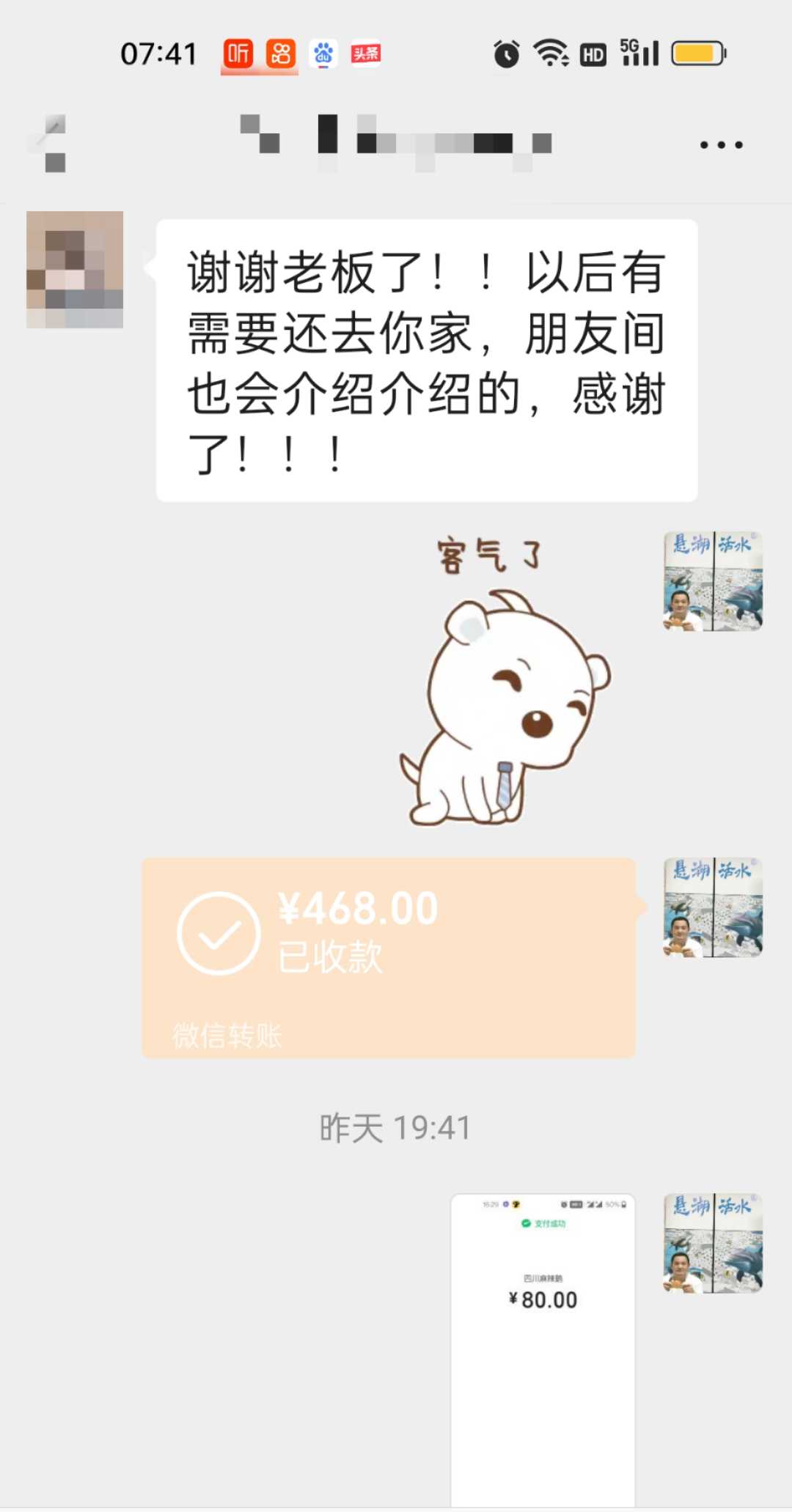Open the contact's avatar beside the thank-you message

pyautogui.click(x=75, y=269)
